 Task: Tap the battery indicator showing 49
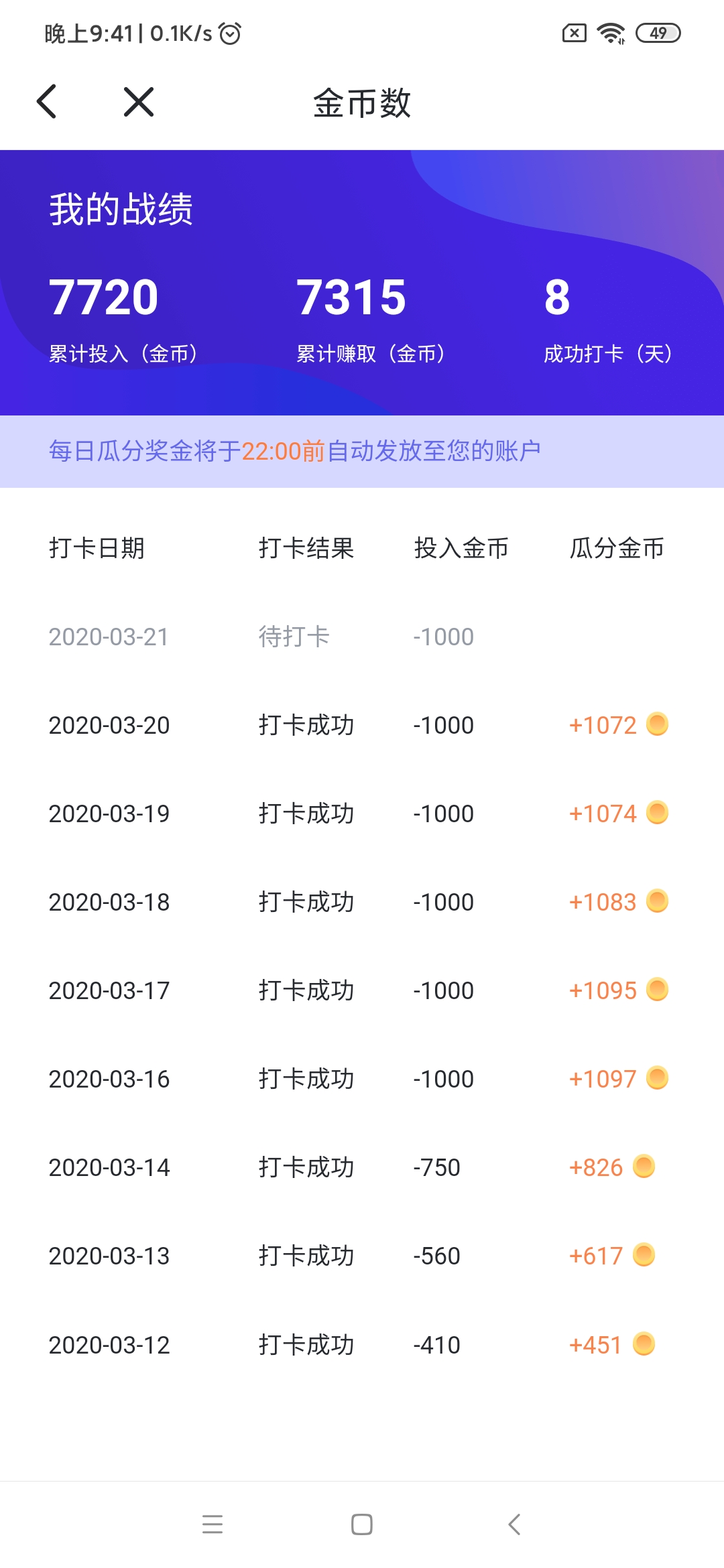coord(659,33)
